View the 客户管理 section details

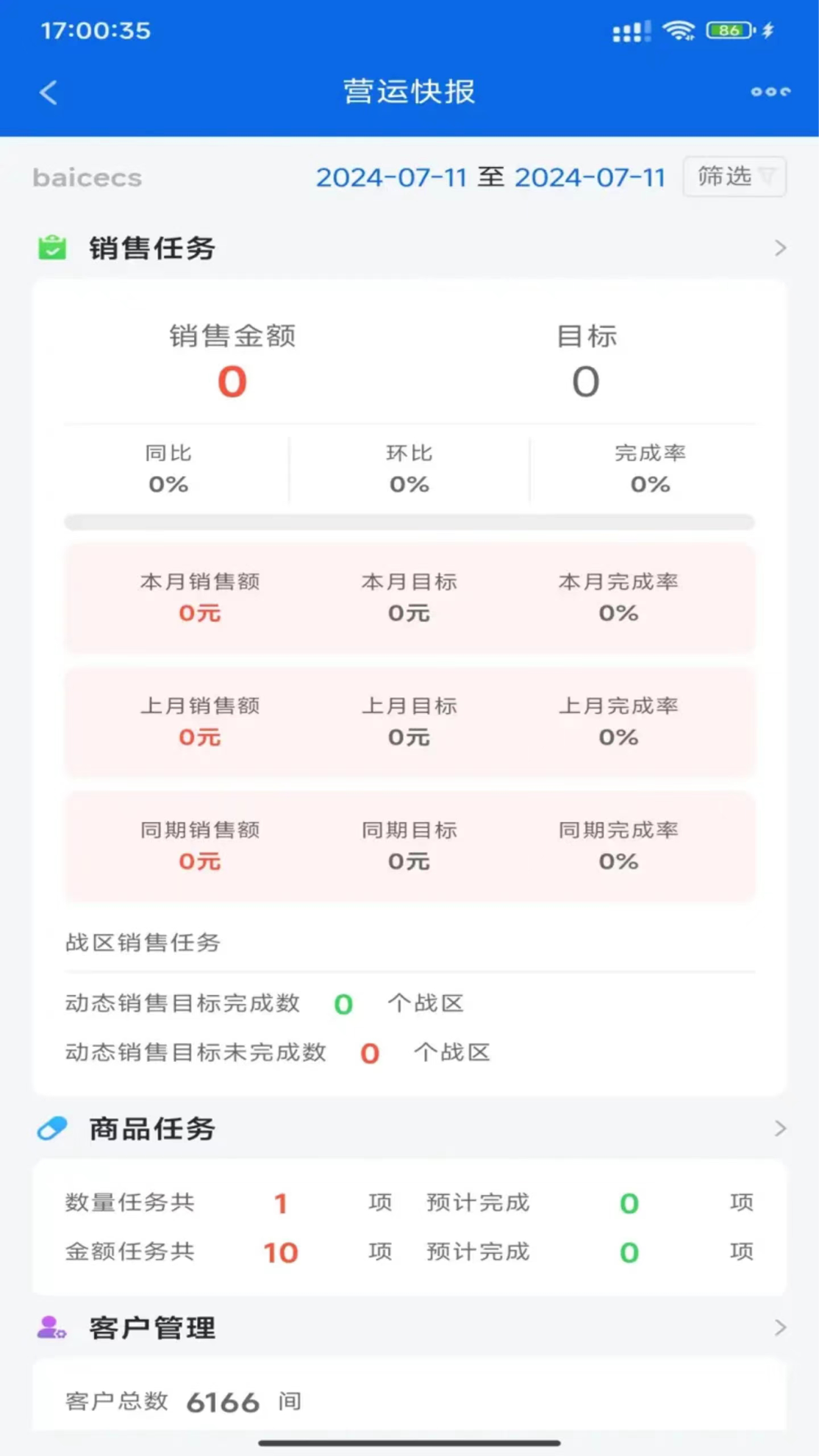coord(780,1328)
